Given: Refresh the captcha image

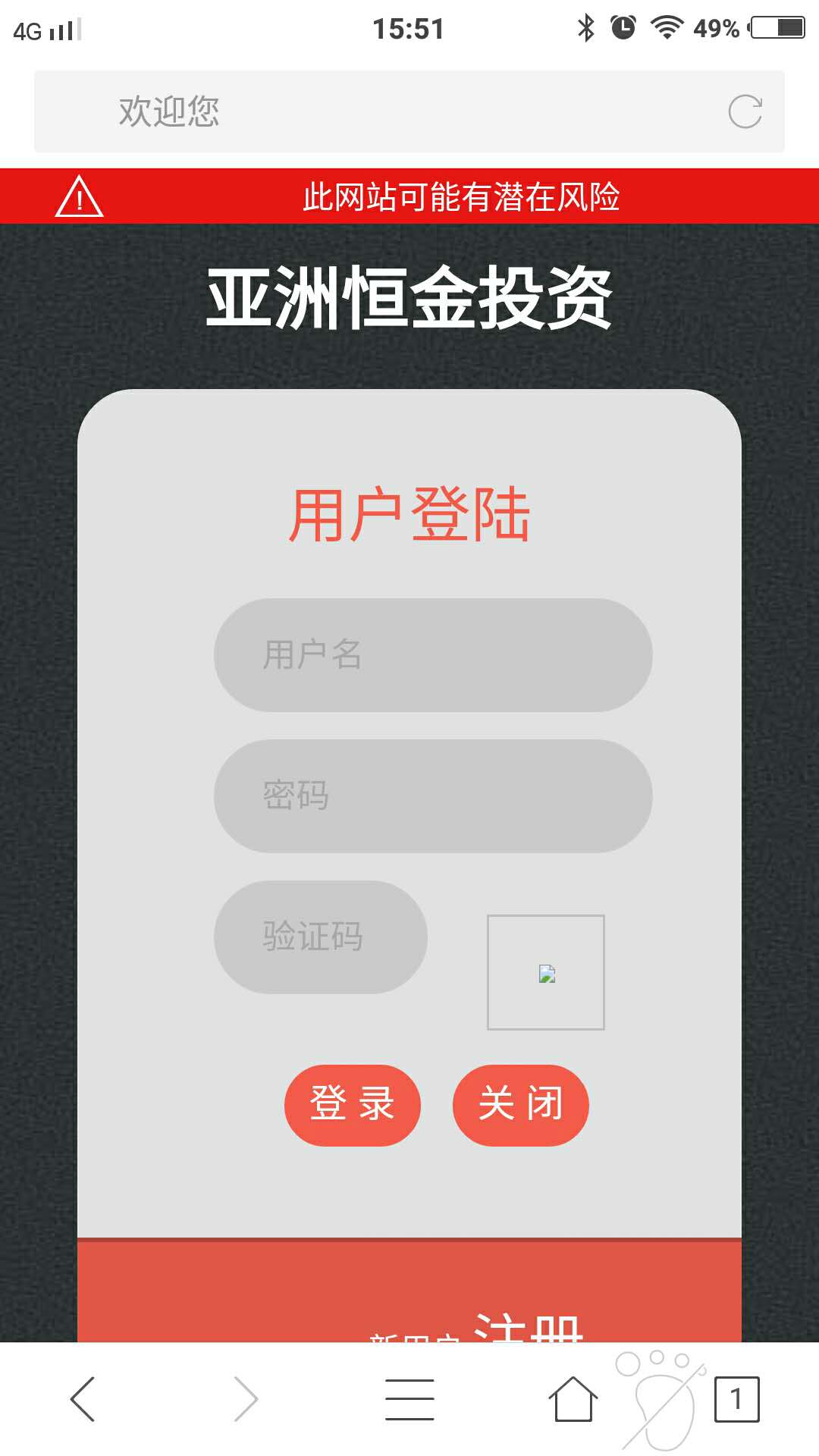Looking at the screenshot, I should point(546,973).
